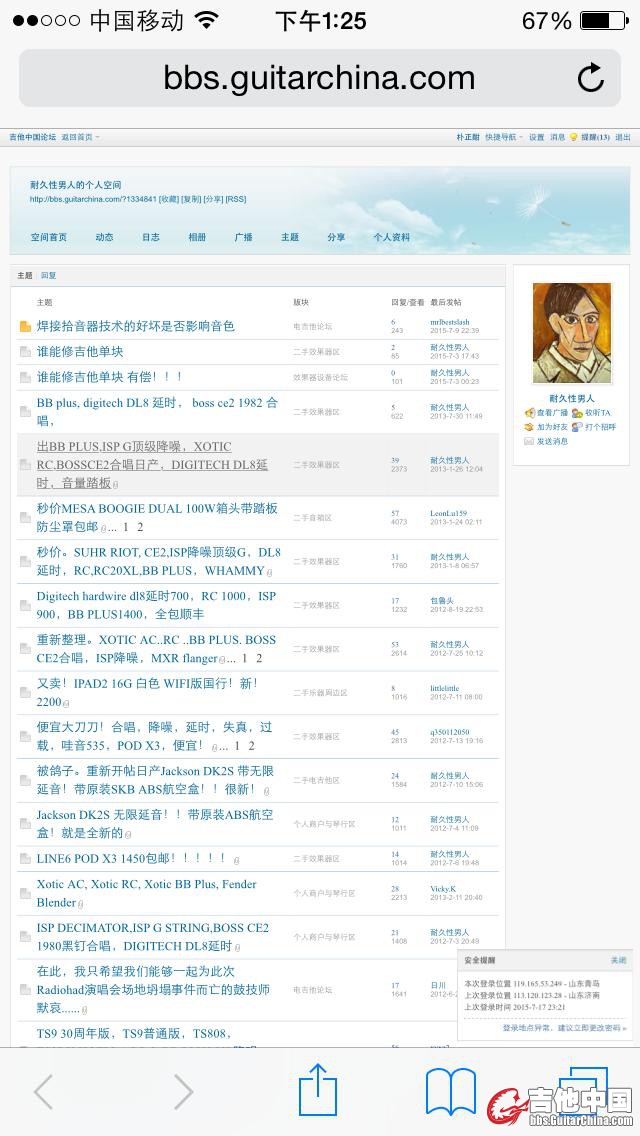Open the 提醒(13) notifications link

(x=595, y=137)
